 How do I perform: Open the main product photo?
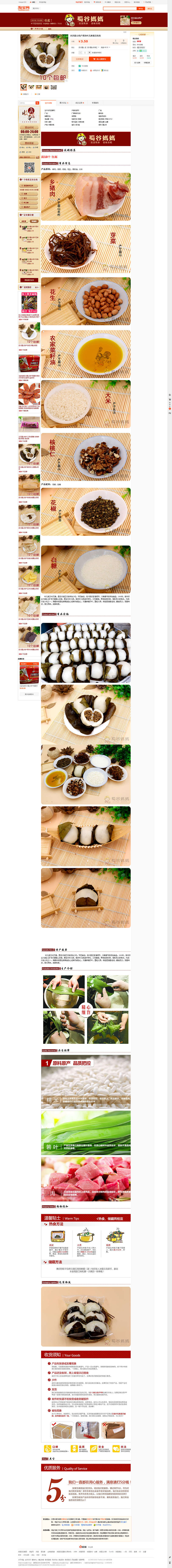(44, 58)
